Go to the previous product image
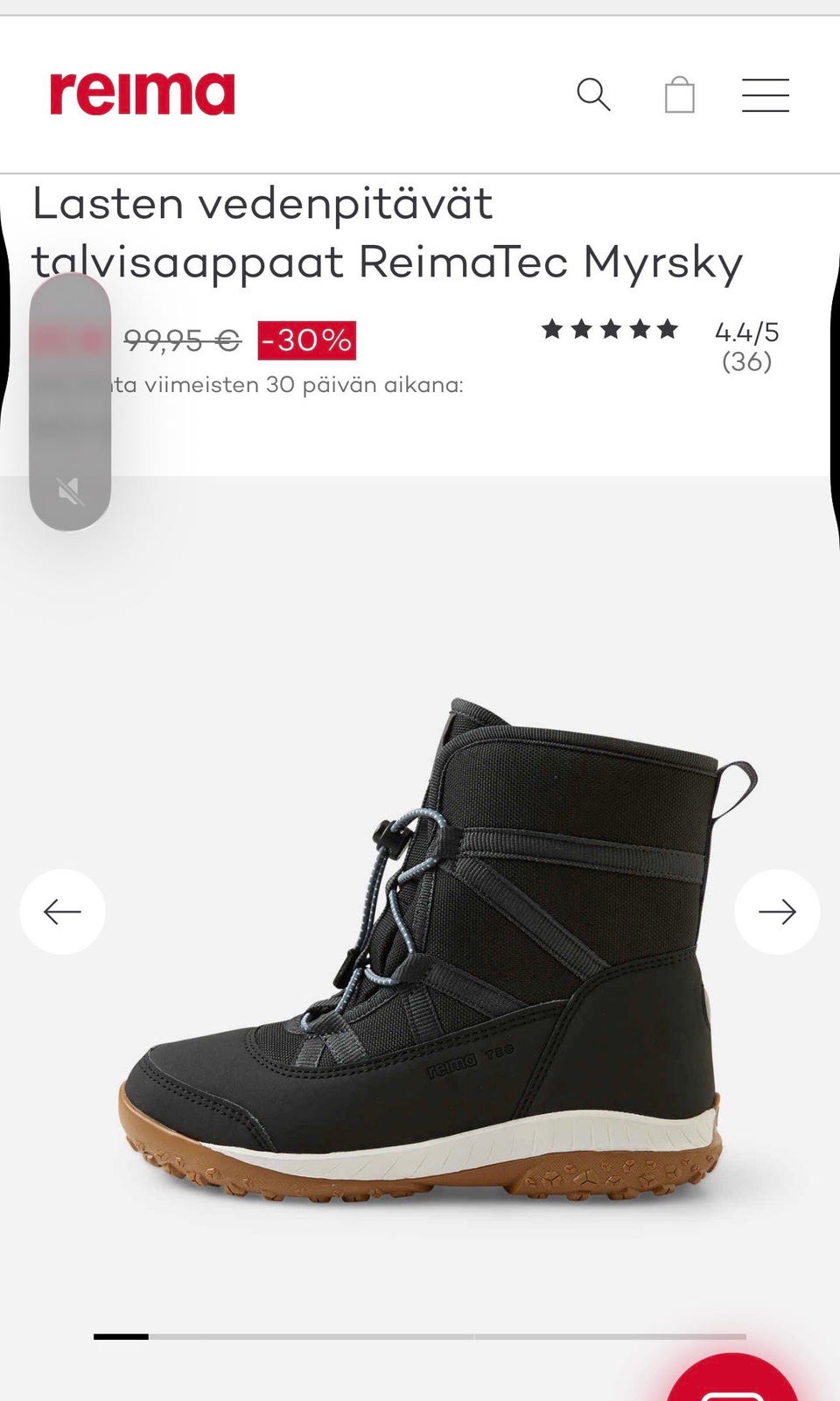The image size is (840, 1401). (x=62, y=912)
